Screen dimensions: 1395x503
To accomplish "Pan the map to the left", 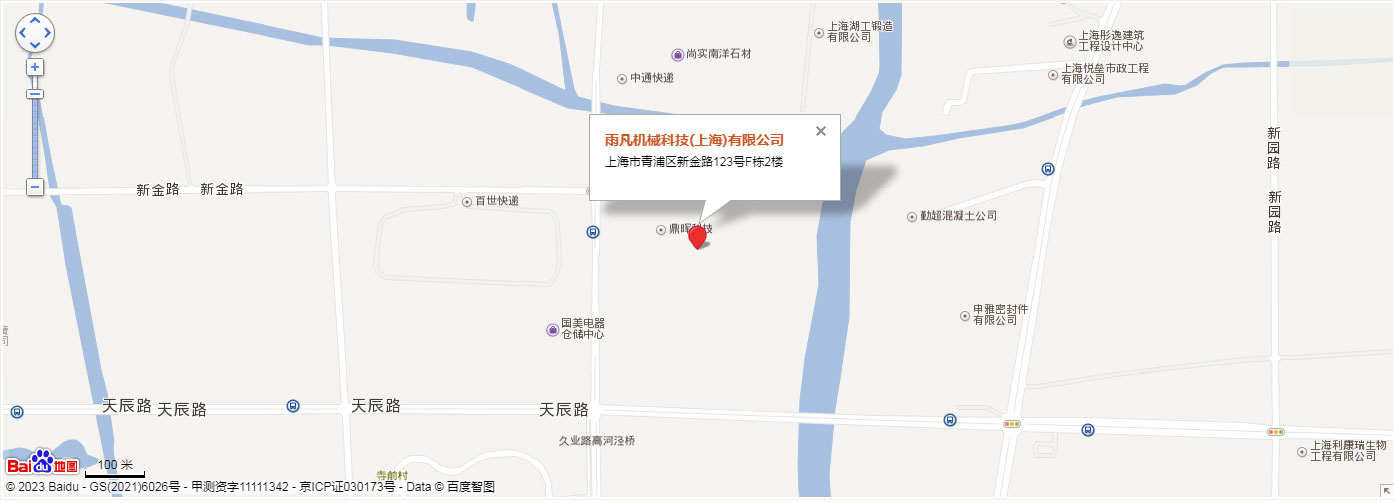I will [x=22, y=33].
